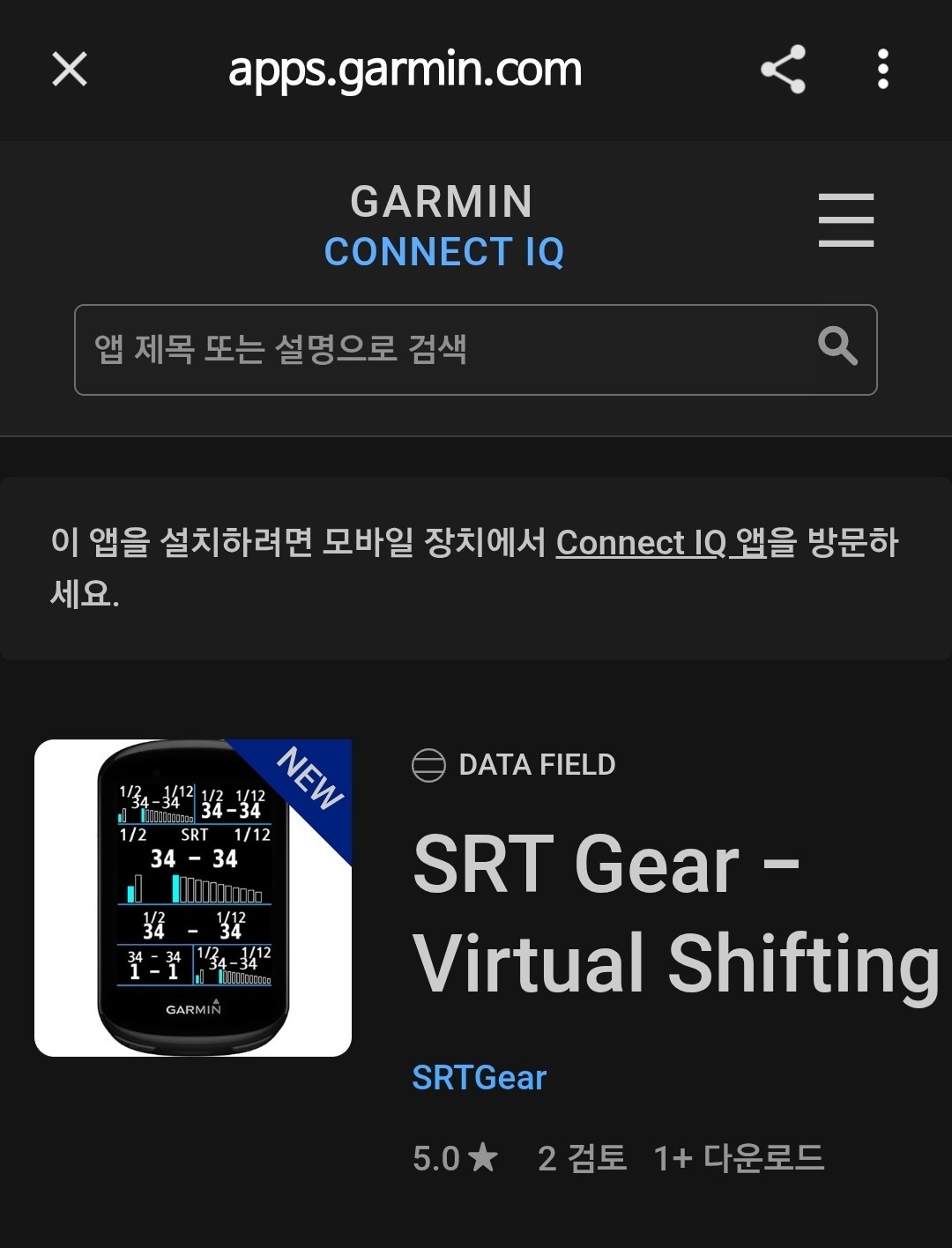Open the Garmin Connect IQ home logo

point(443,227)
